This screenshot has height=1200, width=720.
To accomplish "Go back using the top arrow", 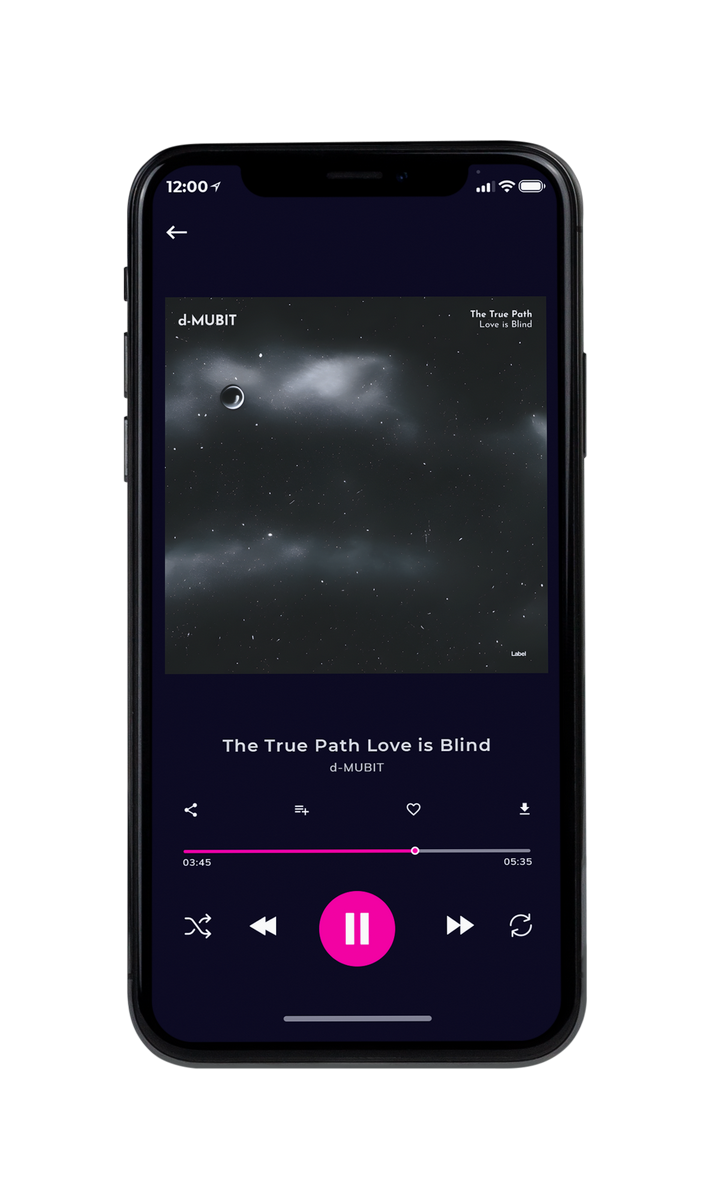I will [x=177, y=232].
